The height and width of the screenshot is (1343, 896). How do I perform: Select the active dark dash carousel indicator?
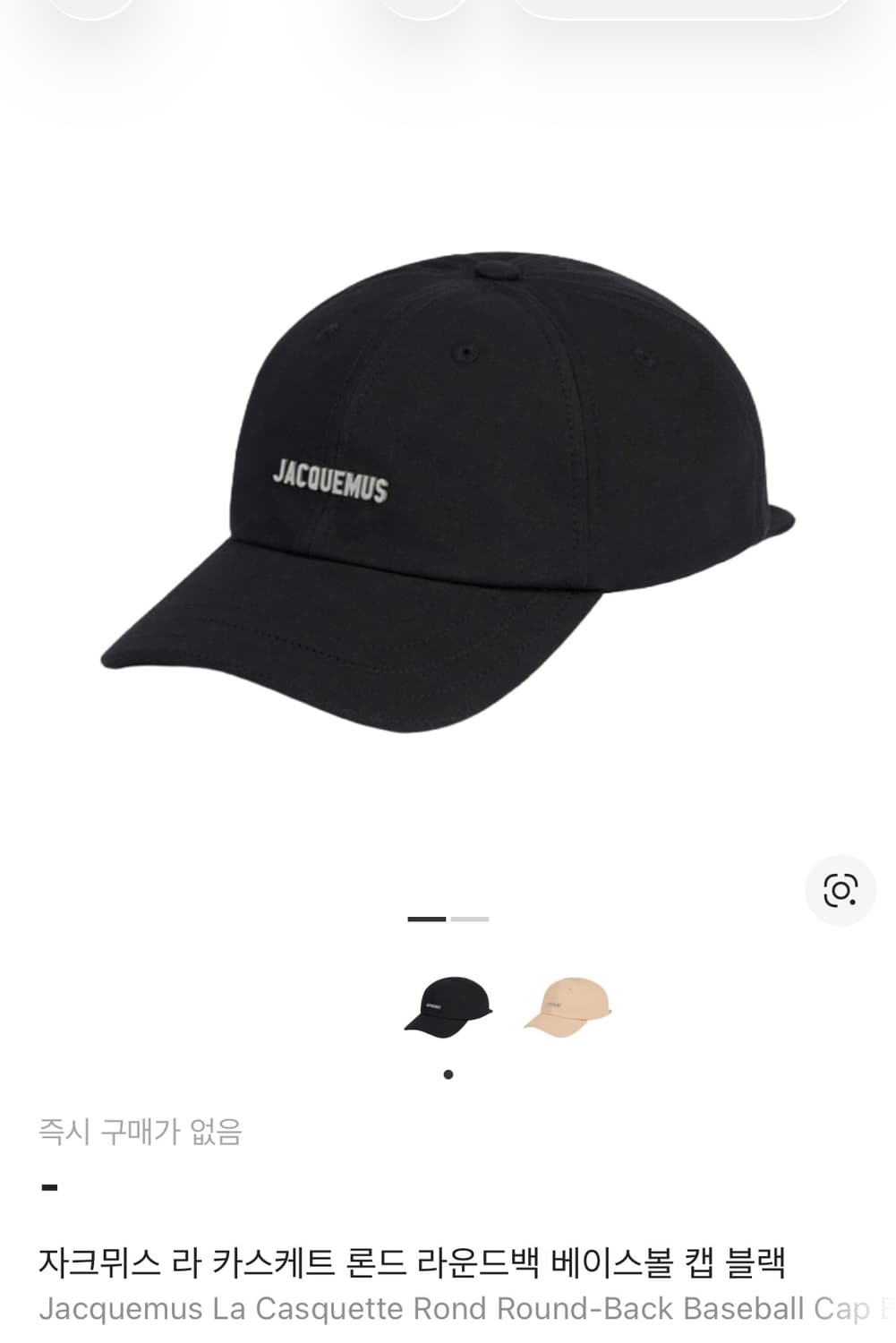pos(428,919)
